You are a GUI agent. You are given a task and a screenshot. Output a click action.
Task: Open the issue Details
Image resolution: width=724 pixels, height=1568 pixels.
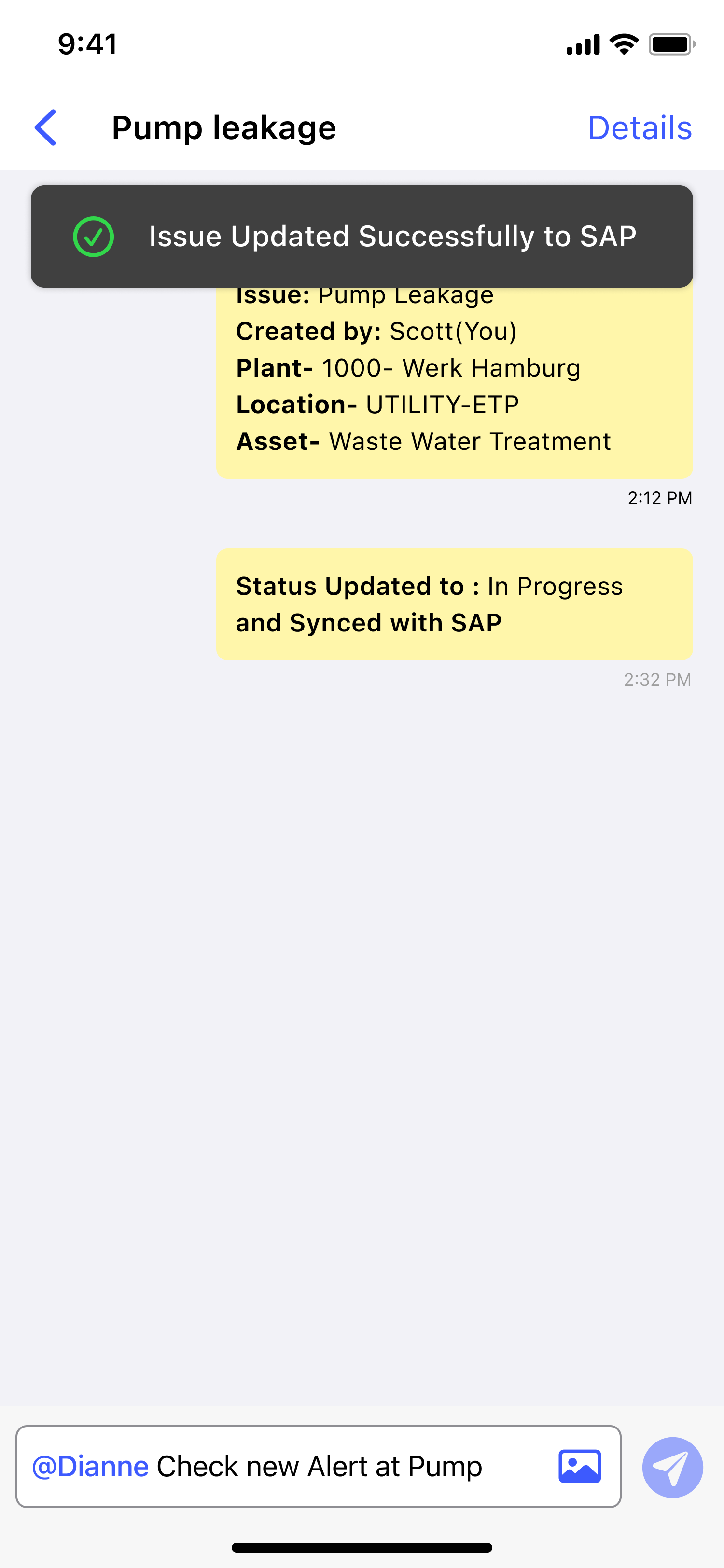(640, 128)
